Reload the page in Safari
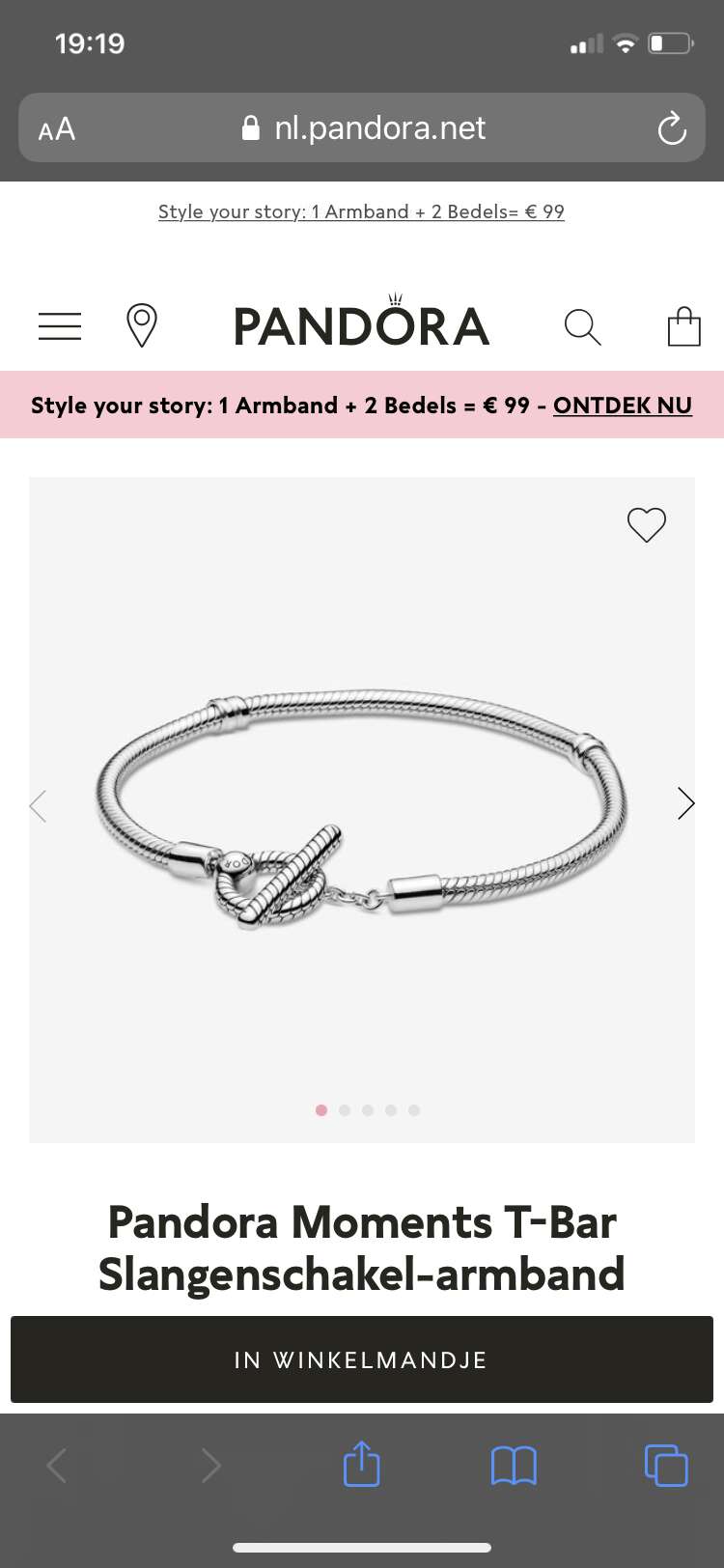This screenshot has height=1568, width=724. coord(672,128)
